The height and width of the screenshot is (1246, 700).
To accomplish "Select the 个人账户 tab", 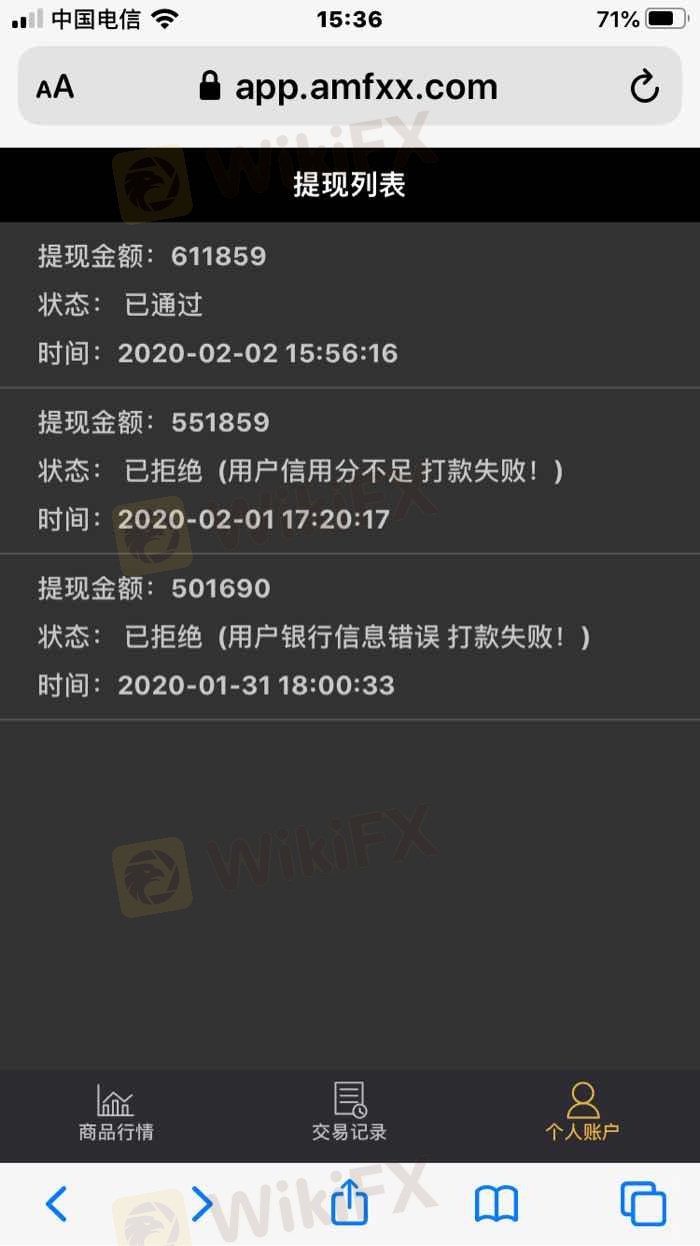I will coord(582,1112).
